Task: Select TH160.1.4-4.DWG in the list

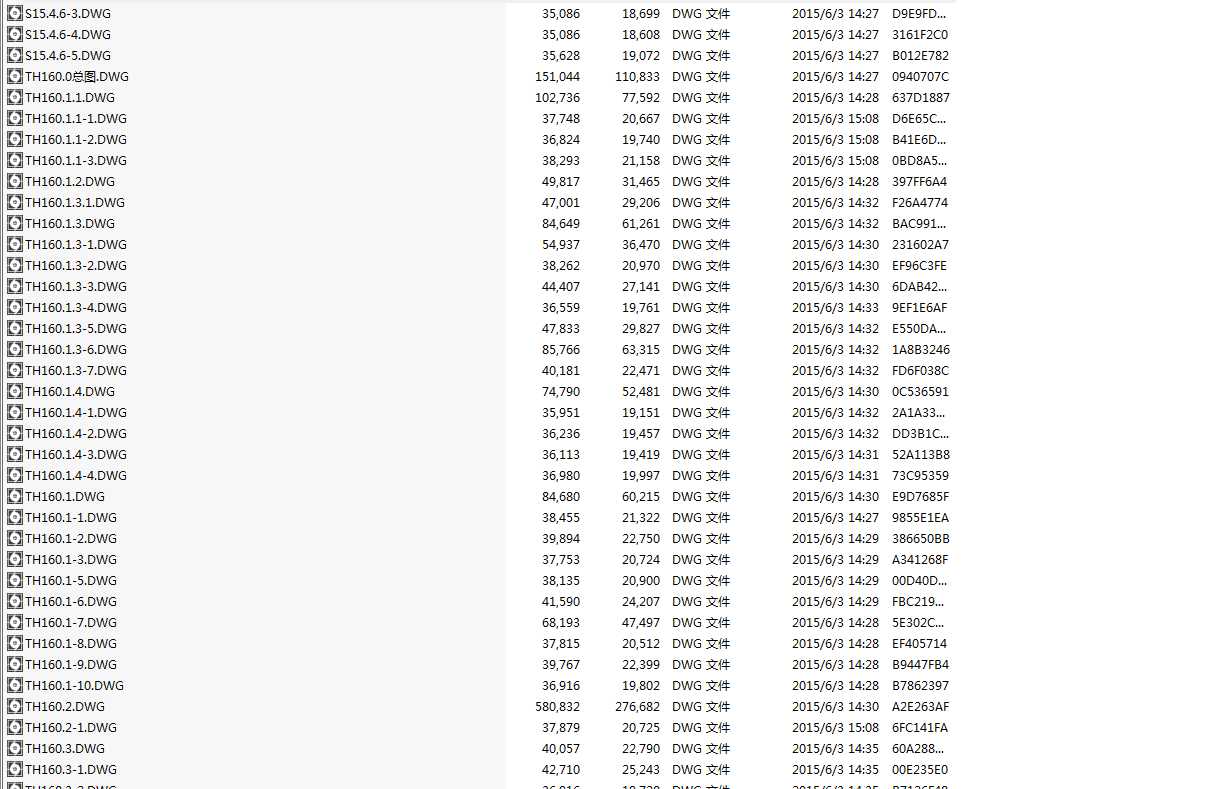Action: [x=75, y=476]
